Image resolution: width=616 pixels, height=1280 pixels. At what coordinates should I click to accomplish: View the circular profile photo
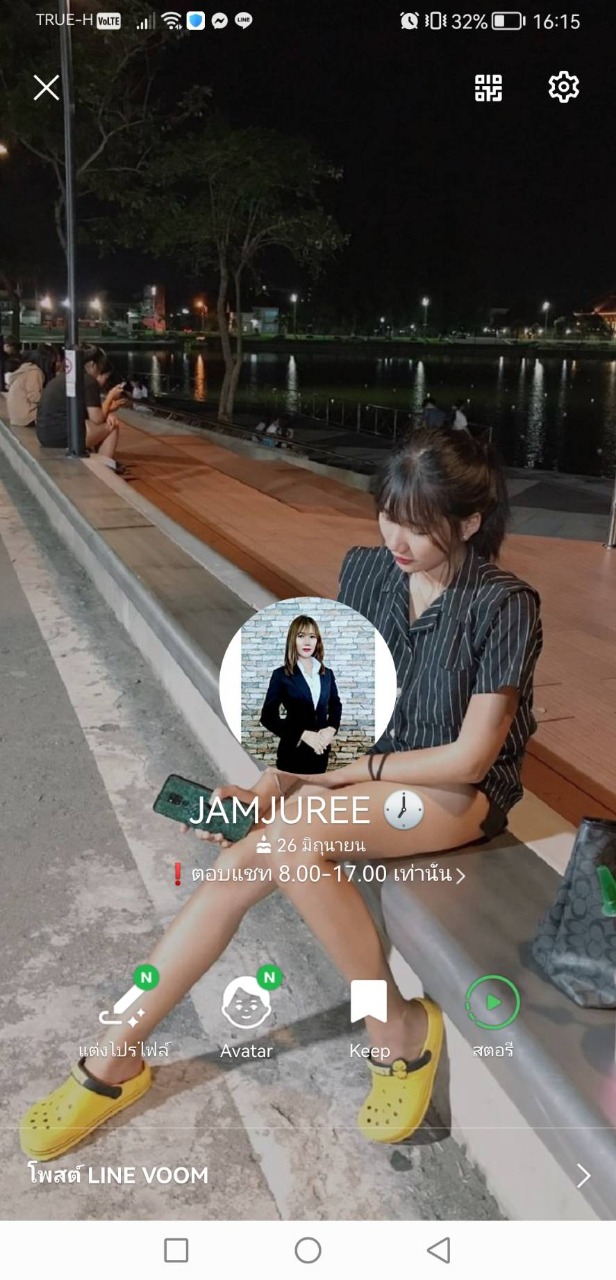[x=307, y=685]
